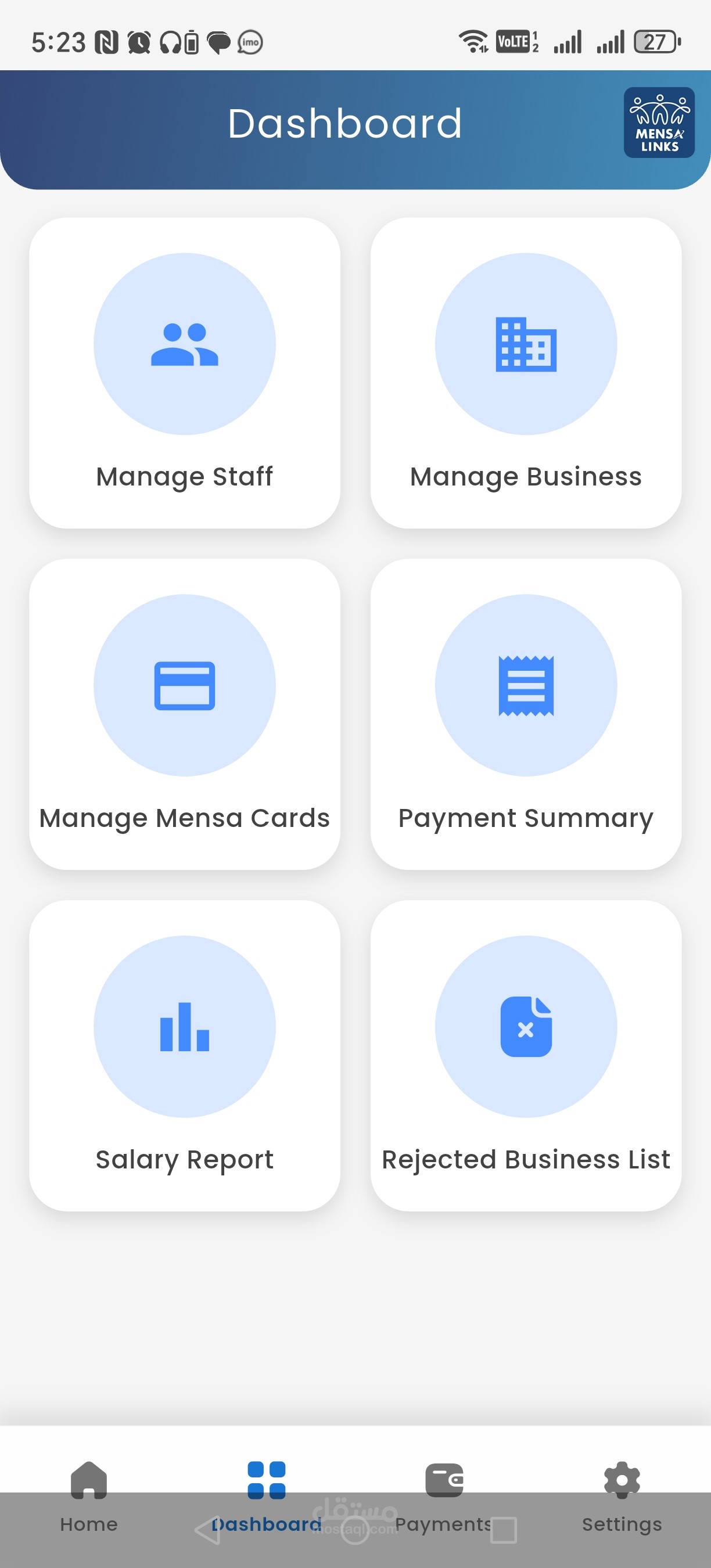This screenshot has height=1568, width=711.
Task: Open the Salary Report
Action: [185, 1055]
